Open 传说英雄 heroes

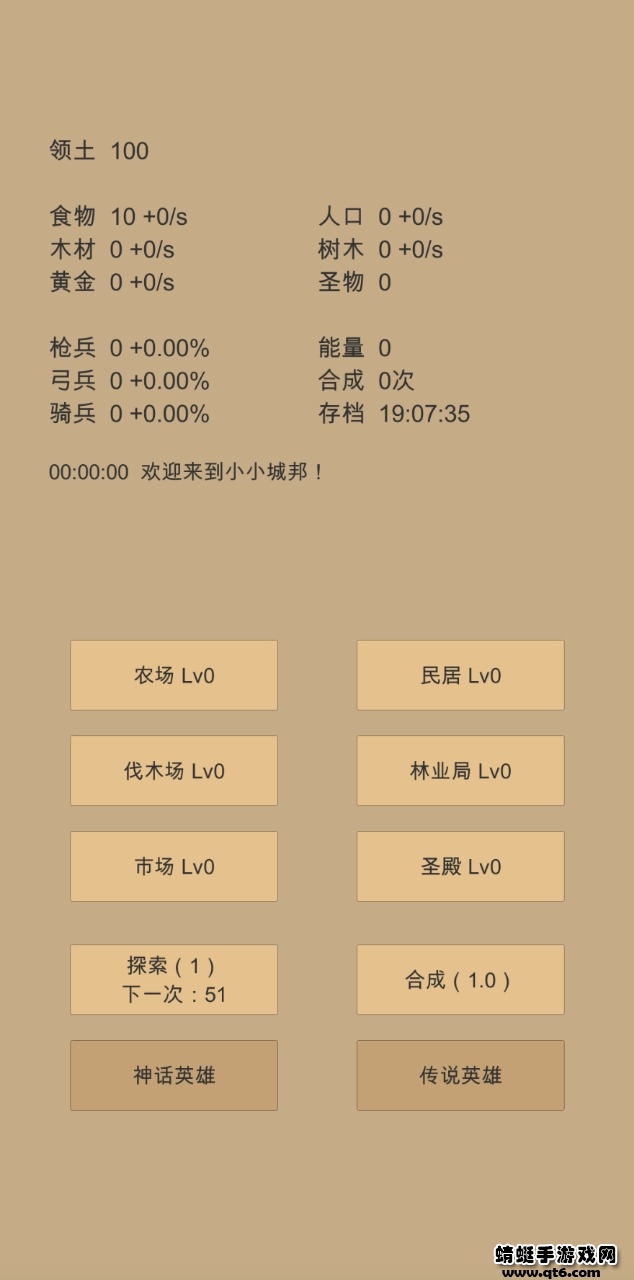(460, 1075)
